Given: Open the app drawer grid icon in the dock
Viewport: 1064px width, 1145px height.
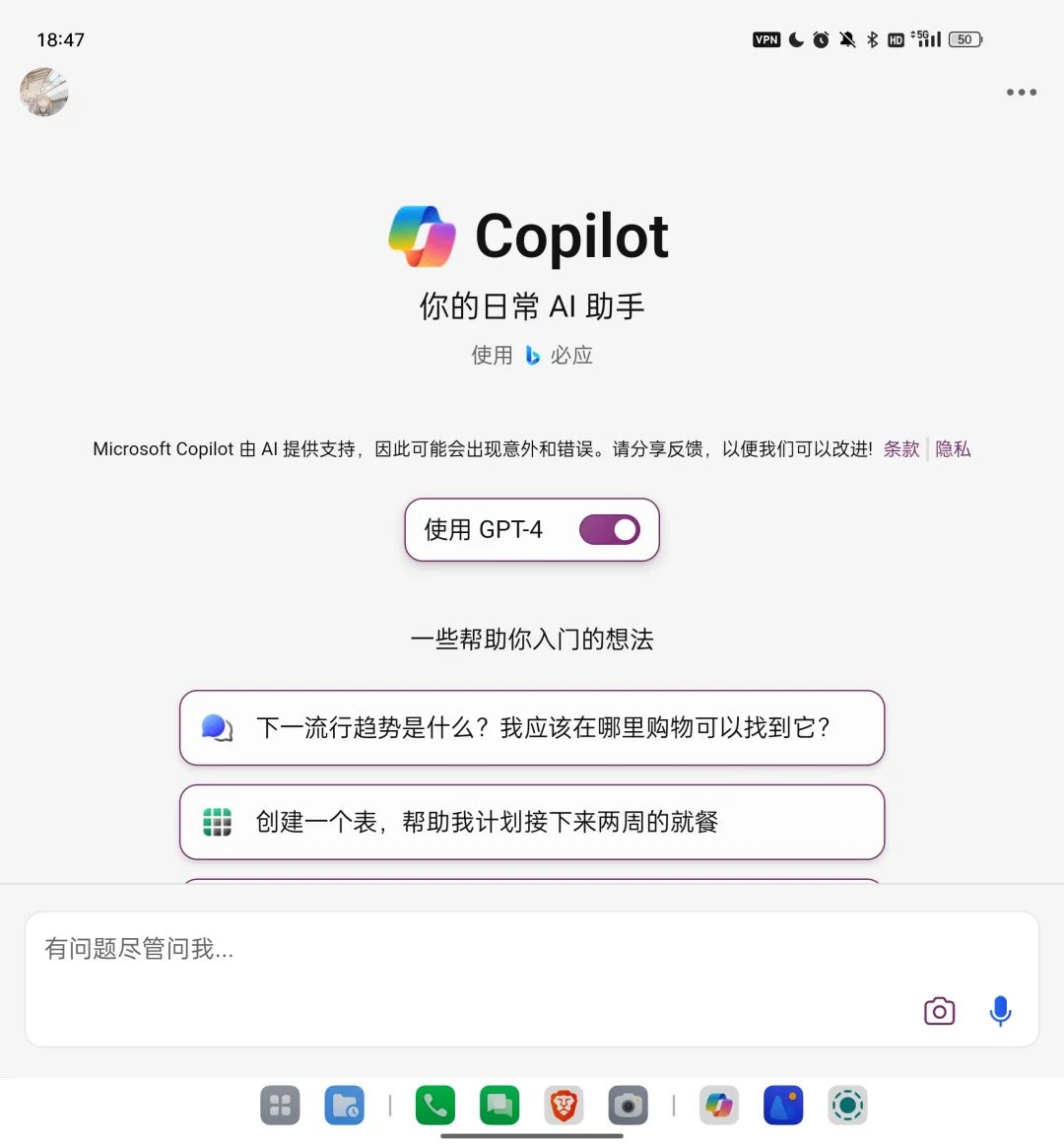Looking at the screenshot, I should (281, 1106).
